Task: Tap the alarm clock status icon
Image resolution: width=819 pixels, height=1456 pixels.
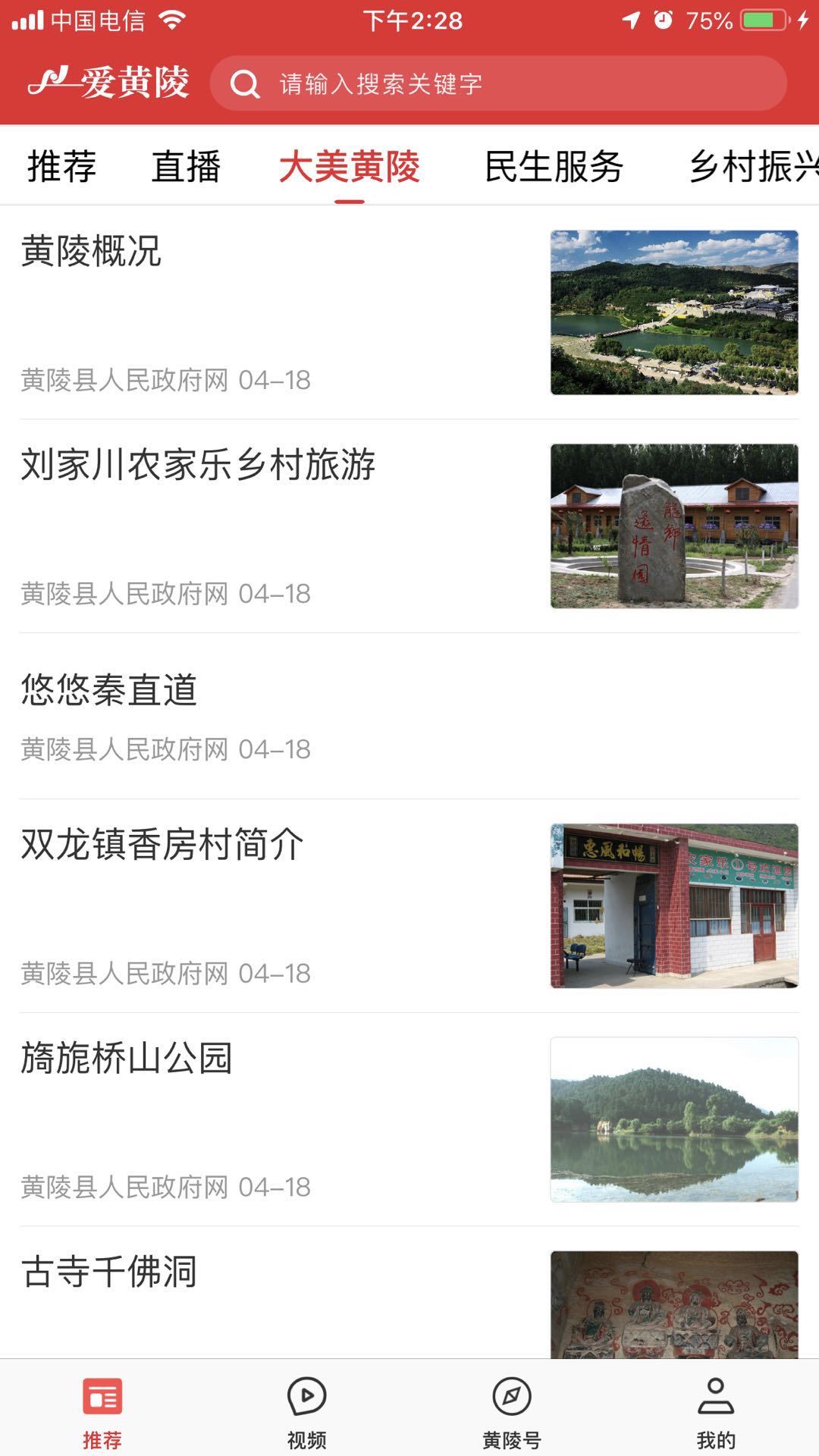Action: (x=661, y=20)
